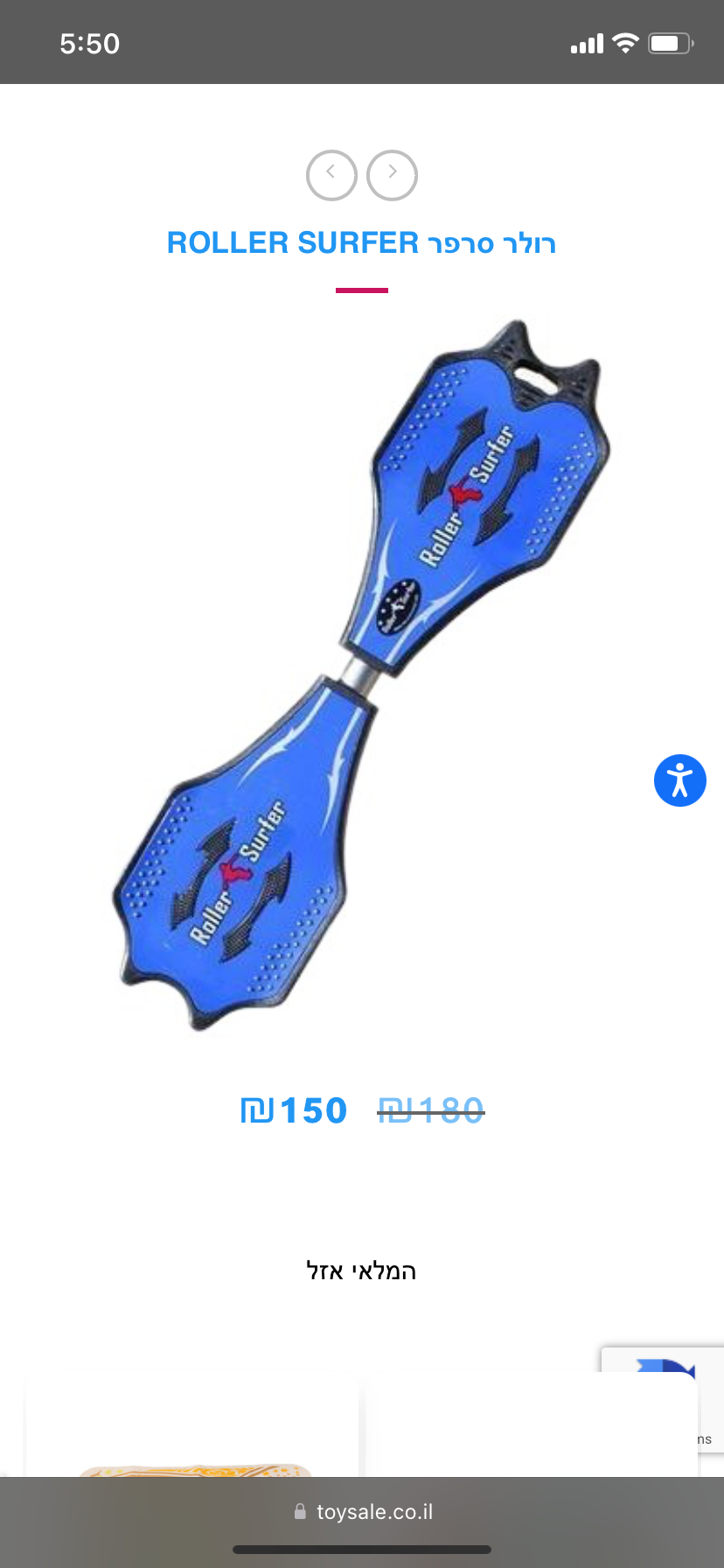Viewport: 724px width, 1568px height.
Task: Go to the next product arrow
Action: pyautogui.click(x=392, y=175)
